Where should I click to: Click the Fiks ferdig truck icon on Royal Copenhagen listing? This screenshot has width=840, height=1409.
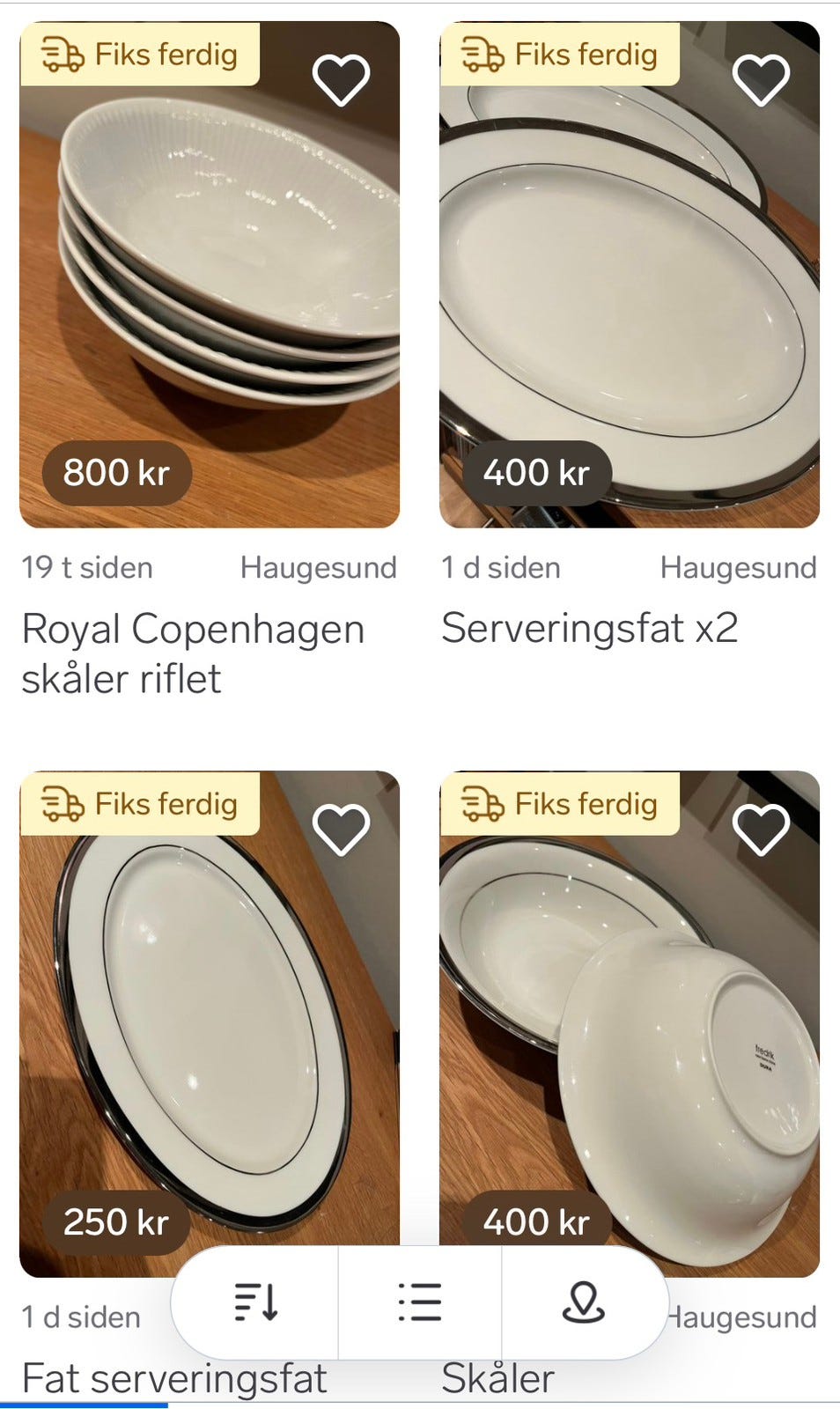(62, 54)
